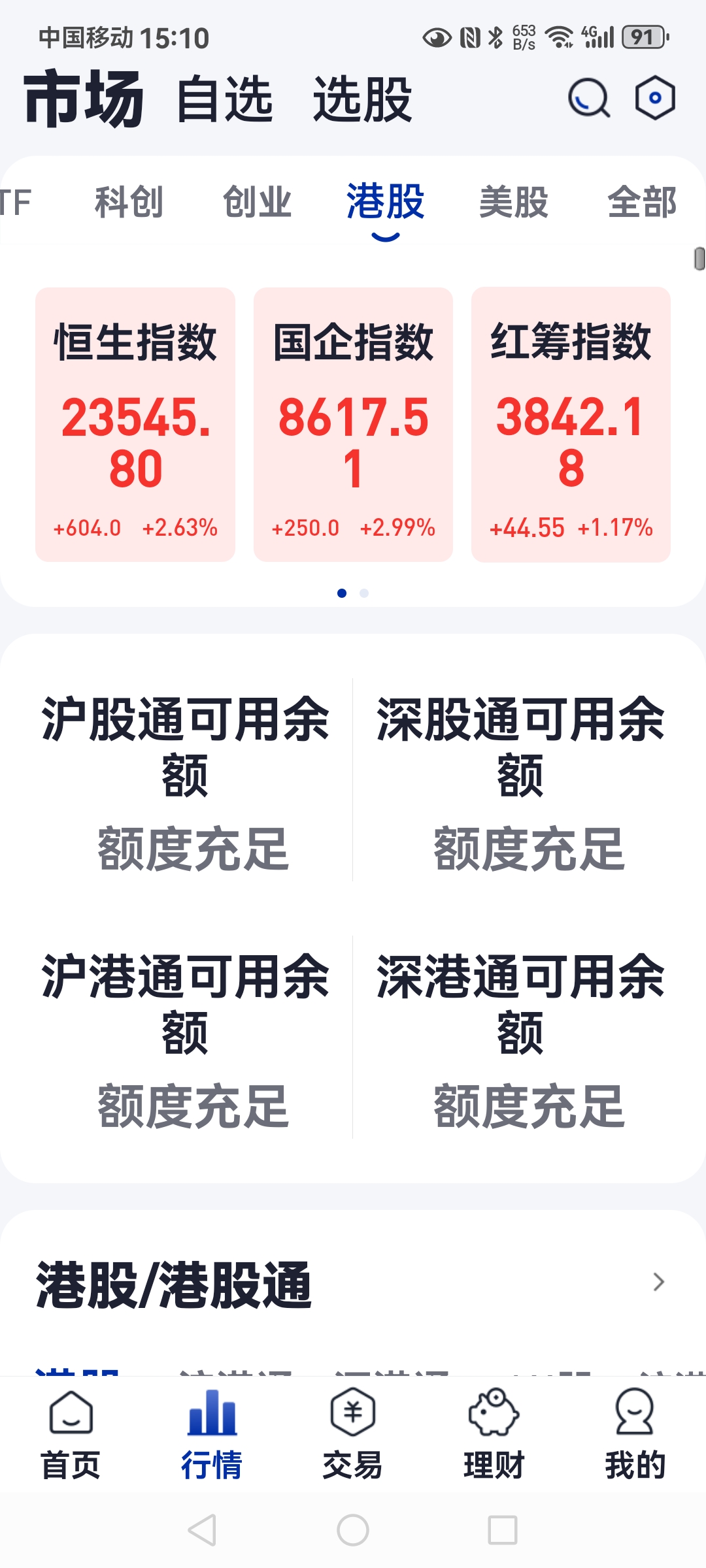The image size is (706, 1568).
Task: Go to the 交易 bottom tab
Action: 353,1434
